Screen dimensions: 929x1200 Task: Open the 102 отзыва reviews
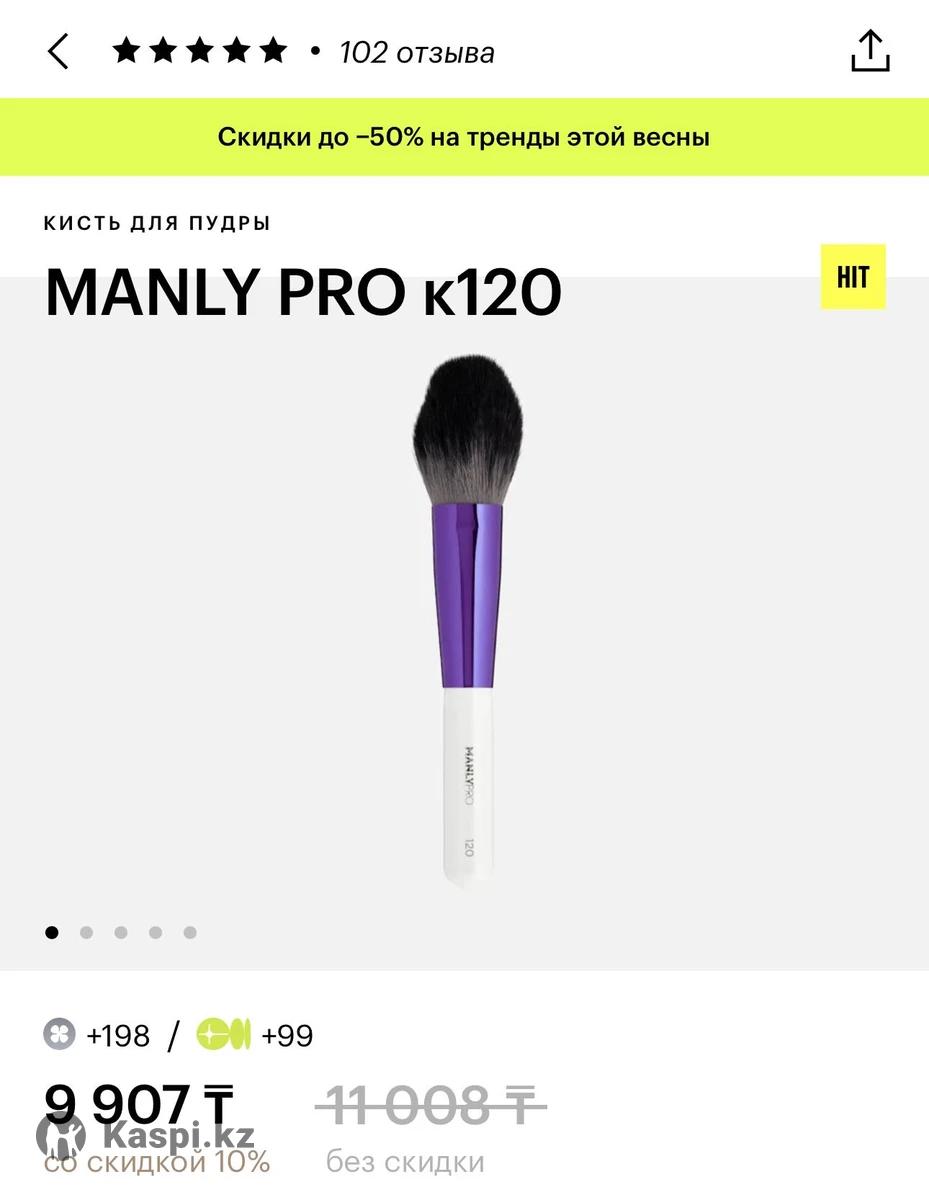416,52
